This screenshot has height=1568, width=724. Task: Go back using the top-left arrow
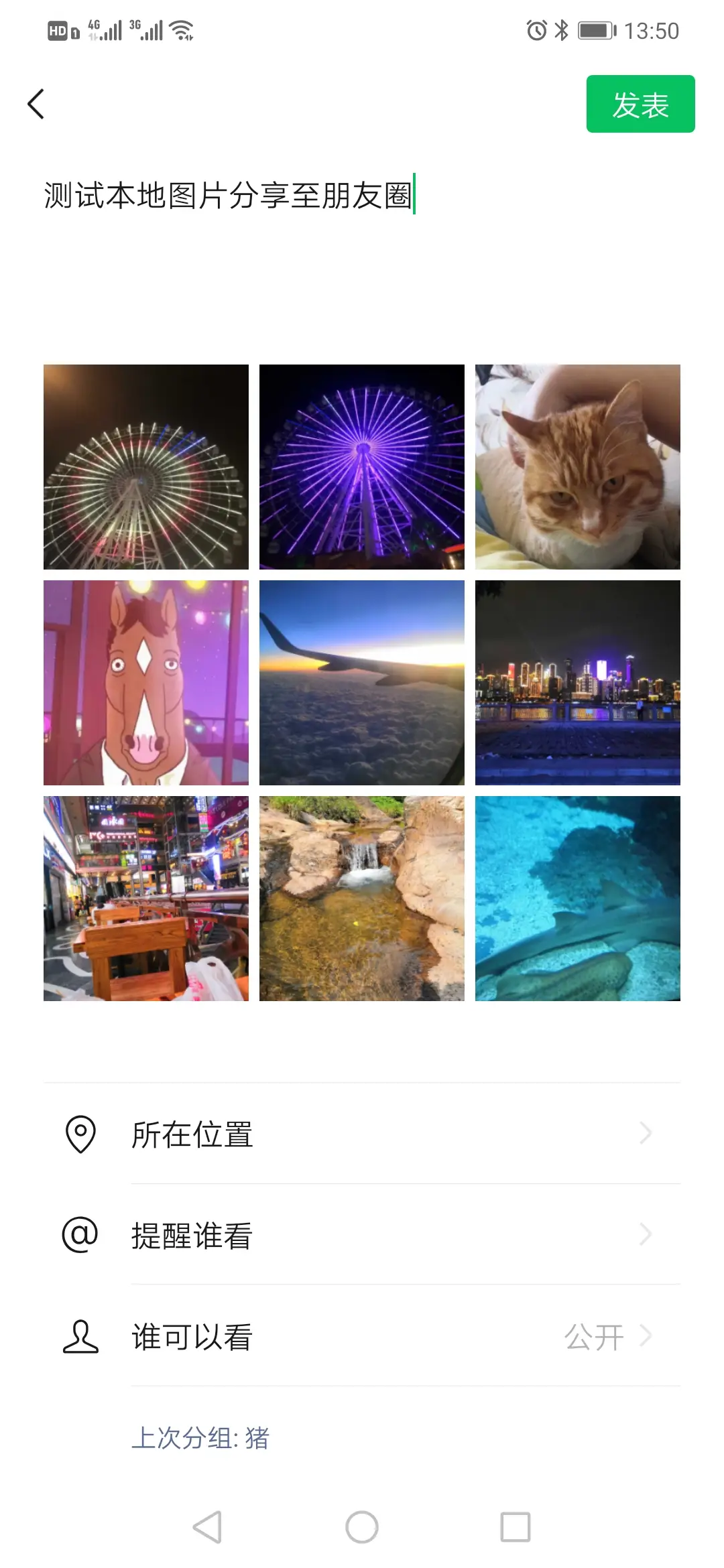36,104
